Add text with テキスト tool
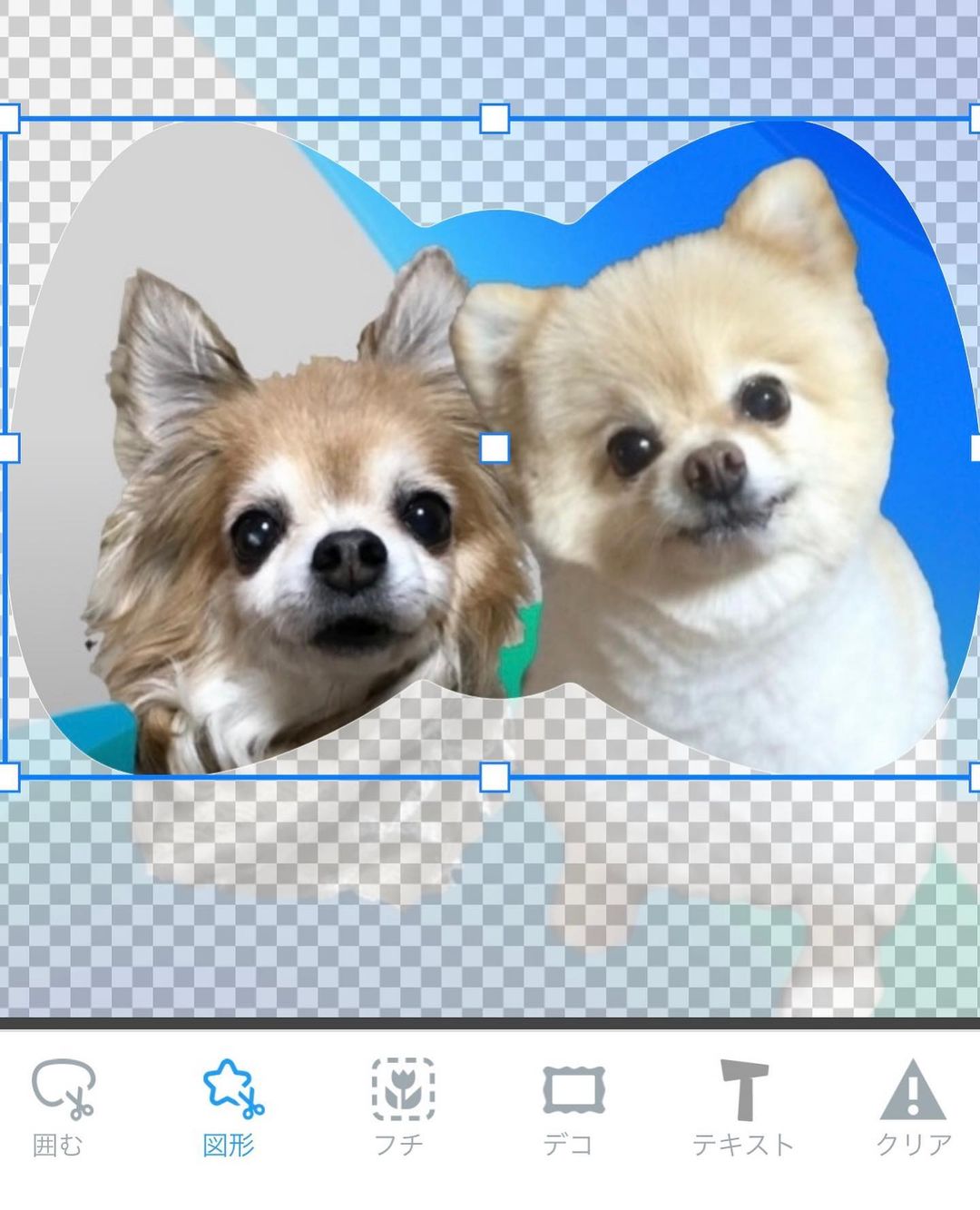The height and width of the screenshot is (1210, 980). pyautogui.click(x=742, y=1106)
